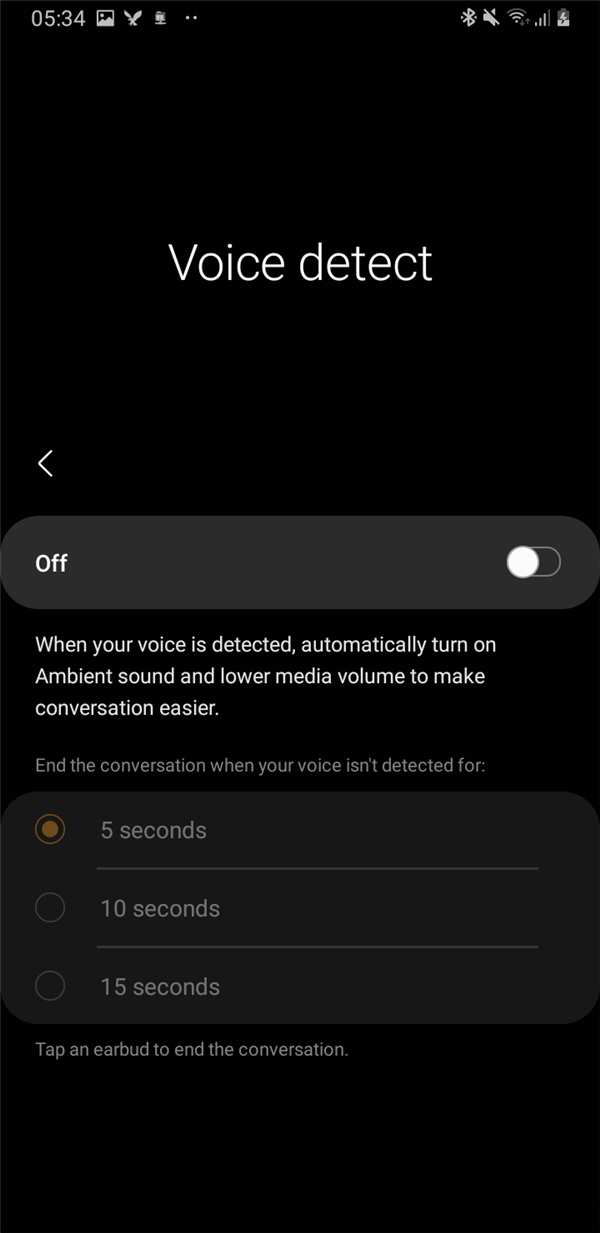Image resolution: width=600 pixels, height=1233 pixels.
Task: Pick the 15 seconds option
Action: 50,986
